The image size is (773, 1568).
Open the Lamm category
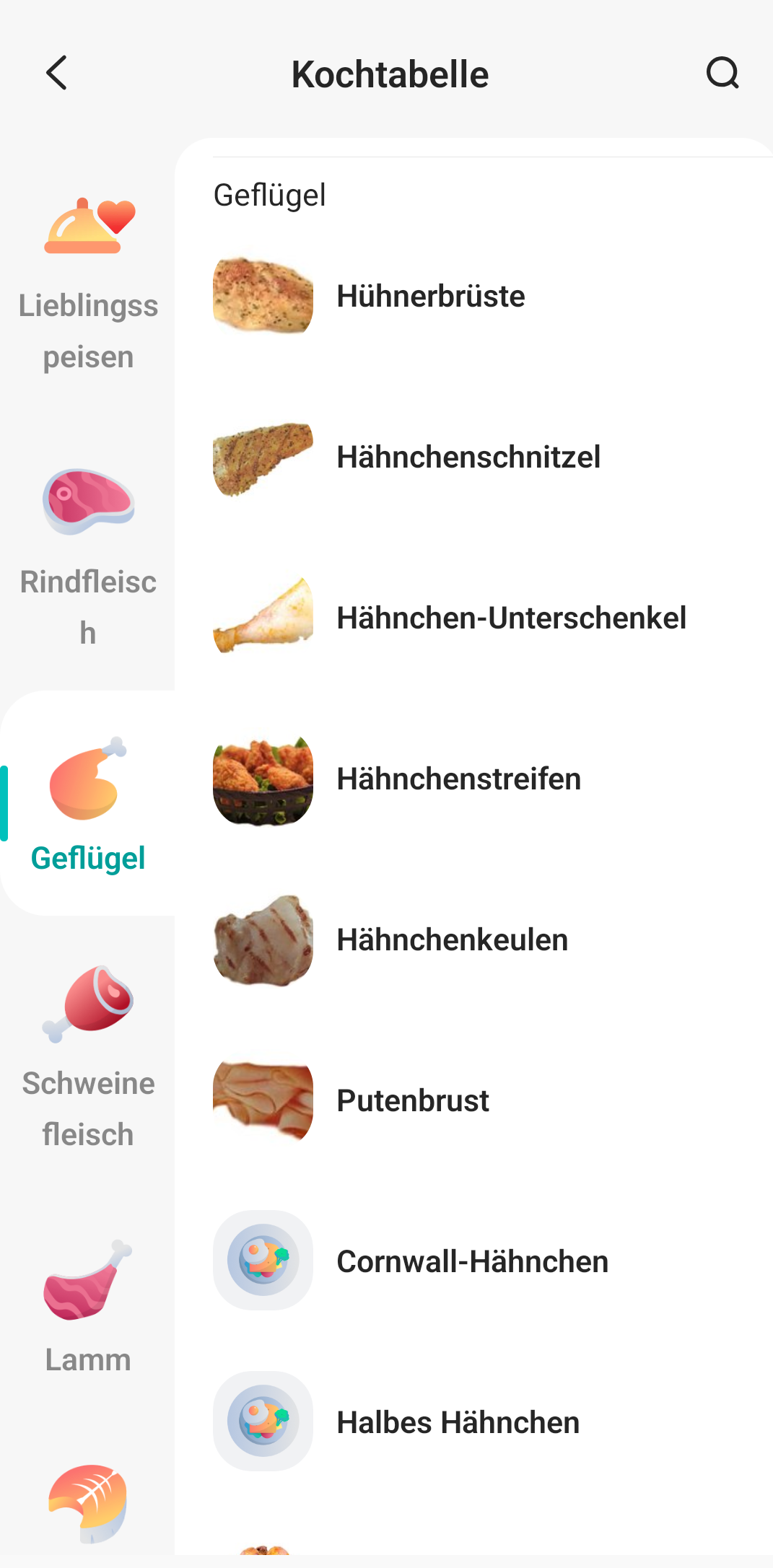(88, 1306)
